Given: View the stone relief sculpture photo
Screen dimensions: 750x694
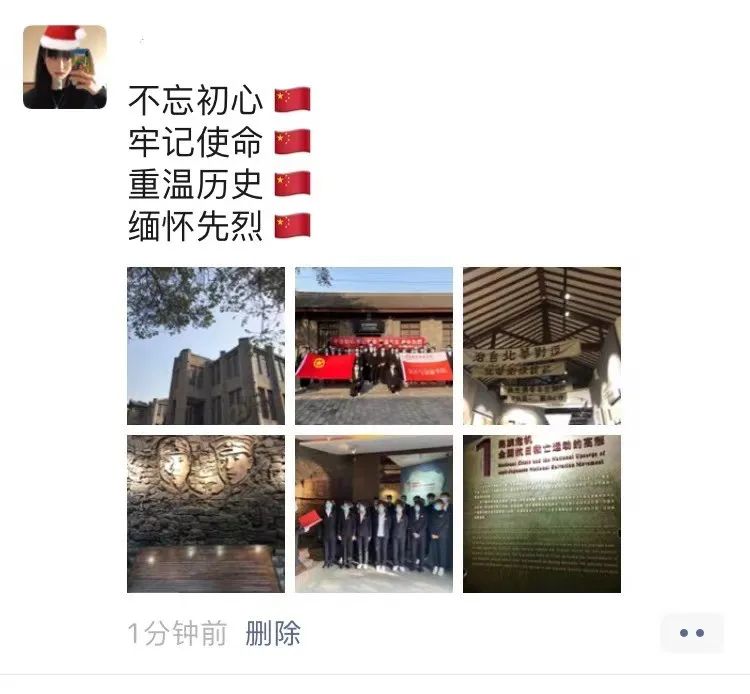Looking at the screenshot, I should 206,513.
